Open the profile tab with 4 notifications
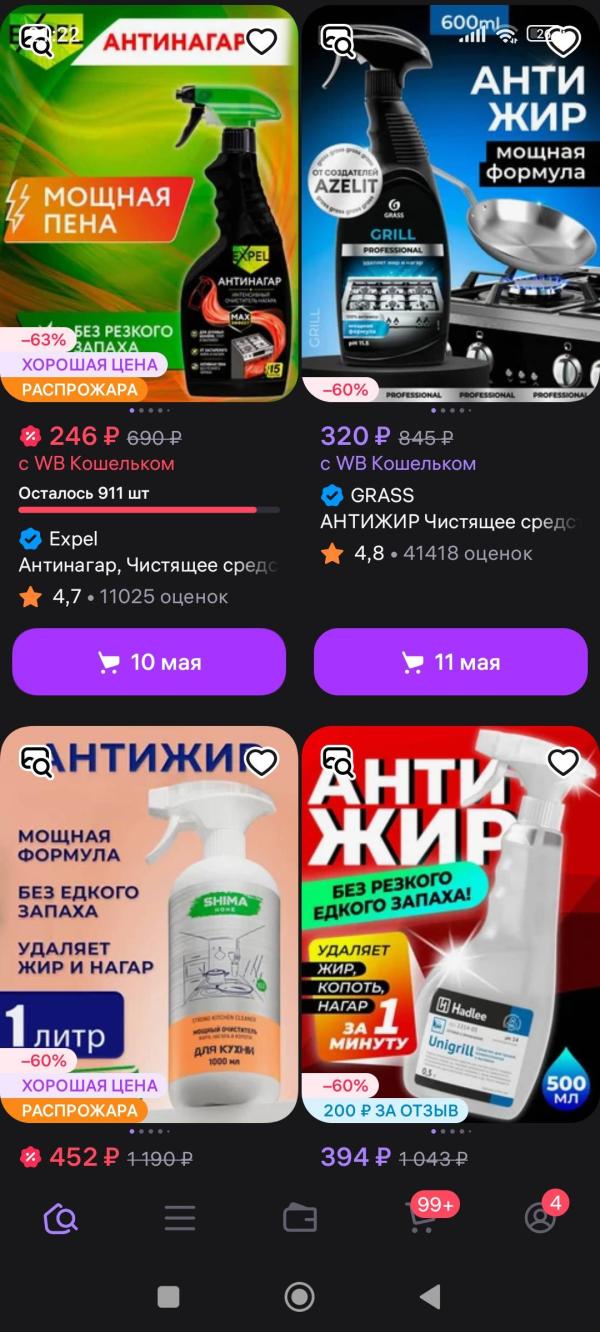This screenshot has height=1332, width=600. click(540, 1218)
